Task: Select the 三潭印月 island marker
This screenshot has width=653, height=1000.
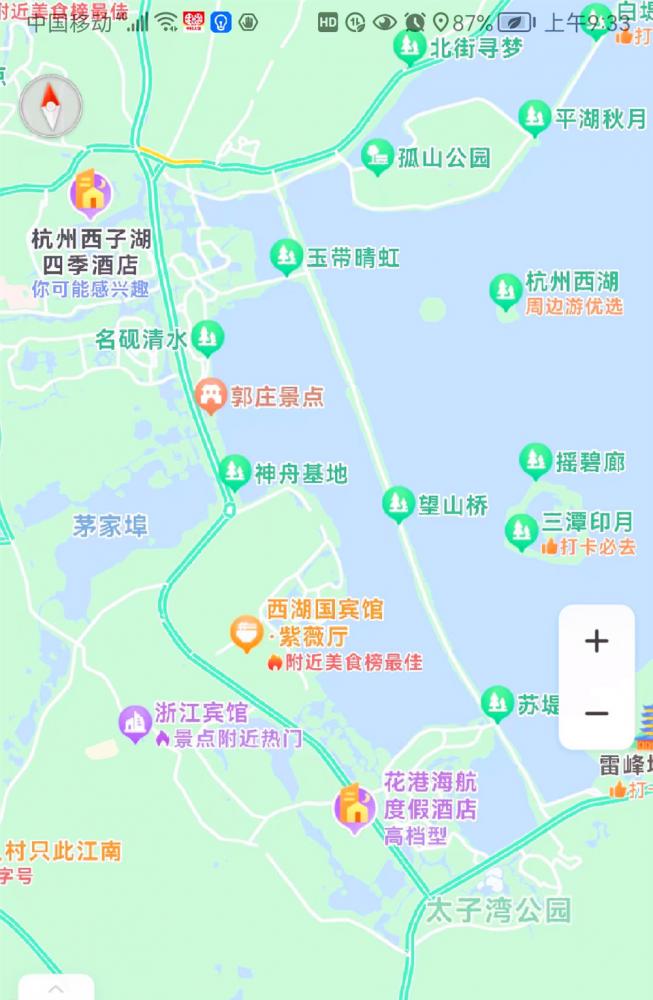Action: pyautogui.click(x=522, y=531)
